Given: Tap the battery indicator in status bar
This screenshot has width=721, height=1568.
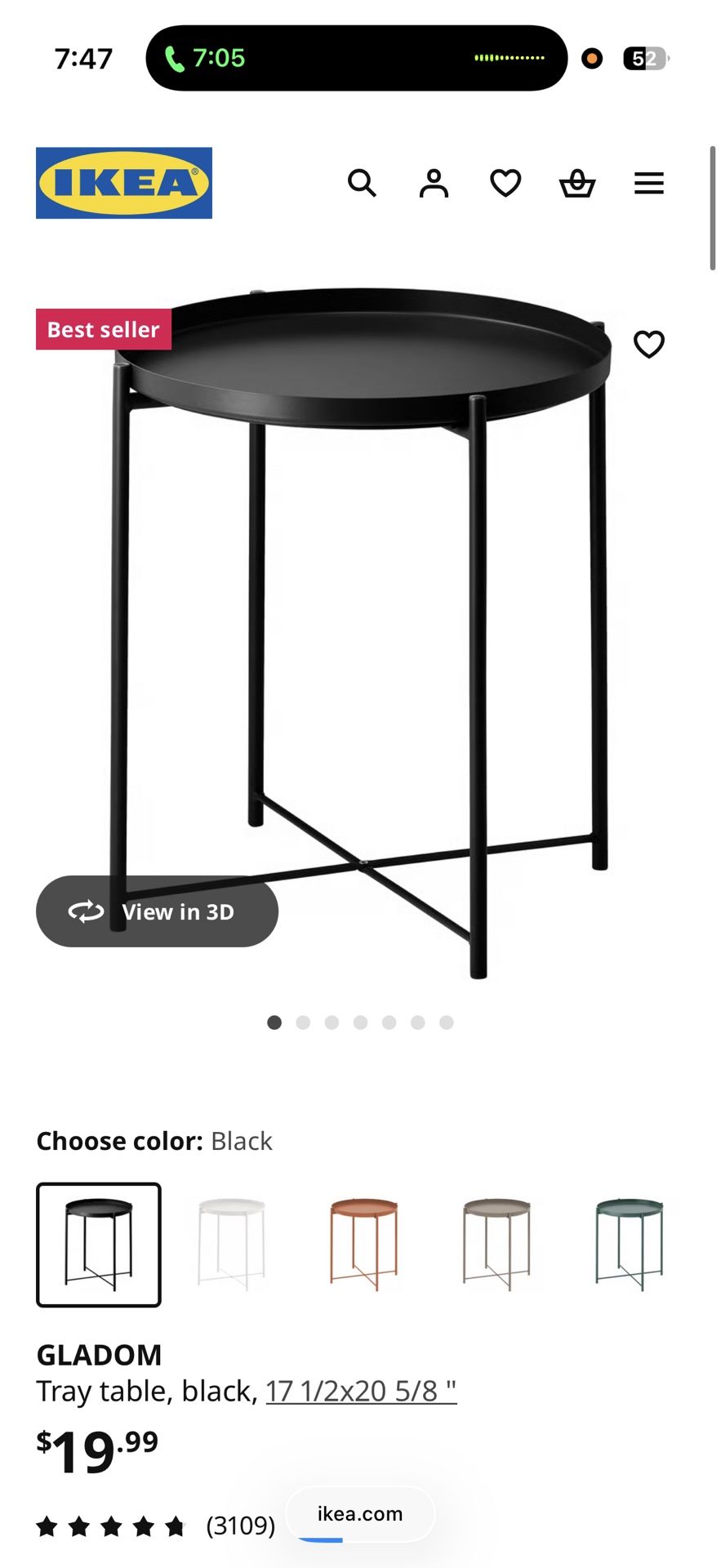Looking at the screenshot, I should [x=645, y=57].
